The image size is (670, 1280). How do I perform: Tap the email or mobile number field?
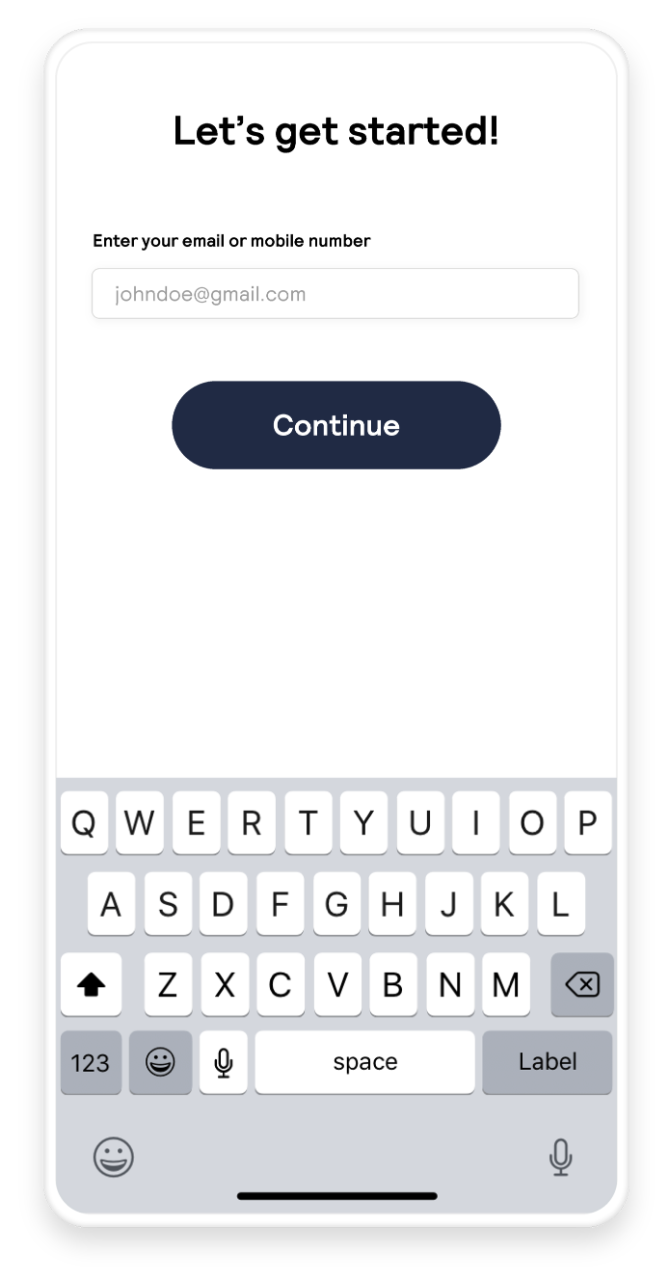coord(335,294)
